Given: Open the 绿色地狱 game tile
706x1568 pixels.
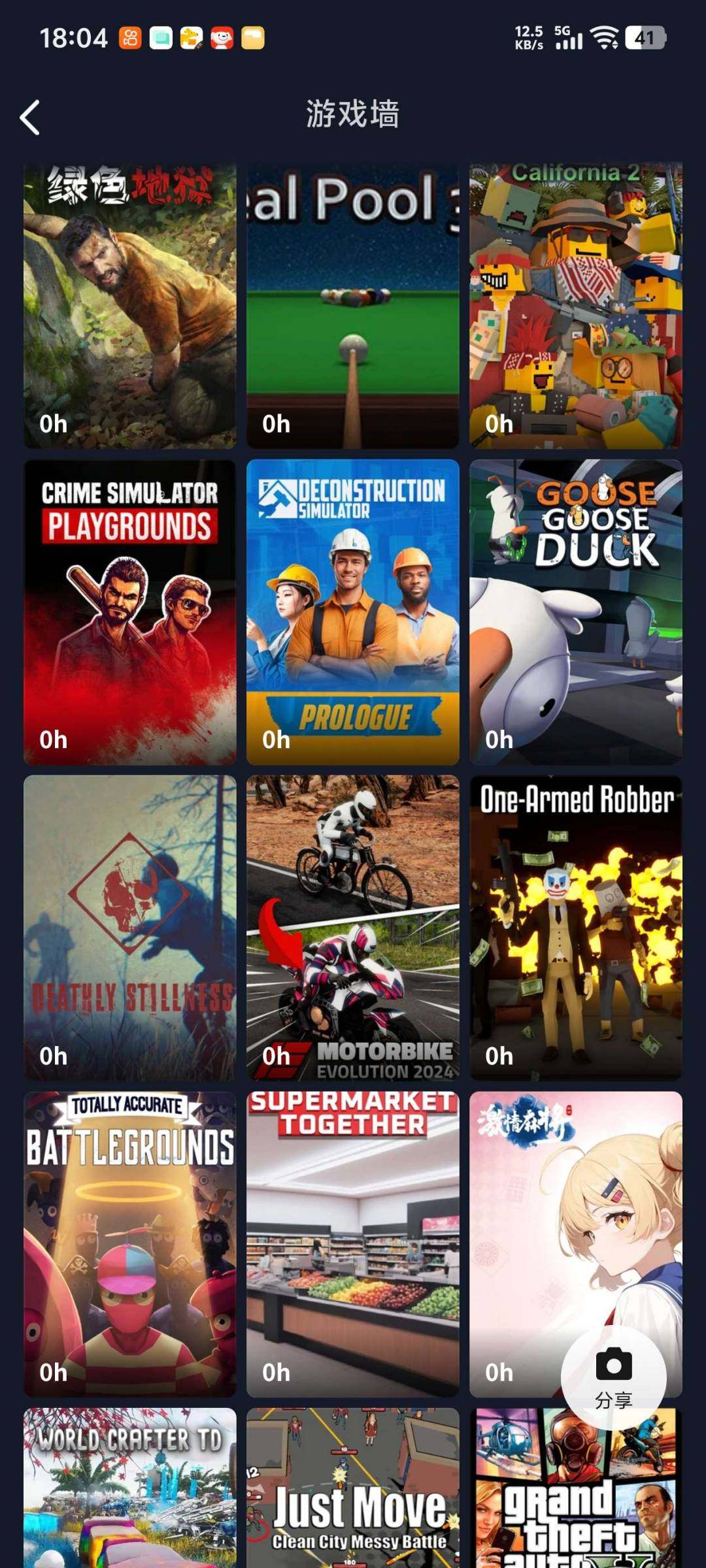Looking at the screenshot, I should click(130, 306).
